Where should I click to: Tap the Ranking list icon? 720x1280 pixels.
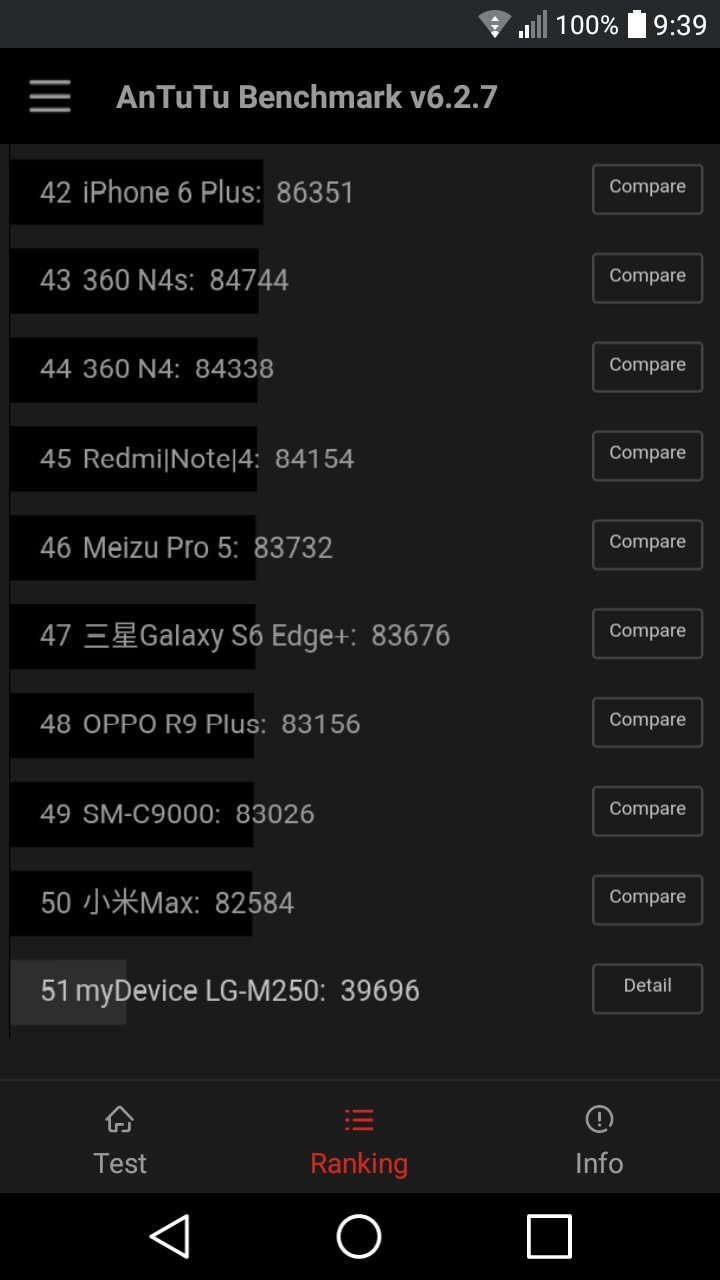coord(359,1120)
